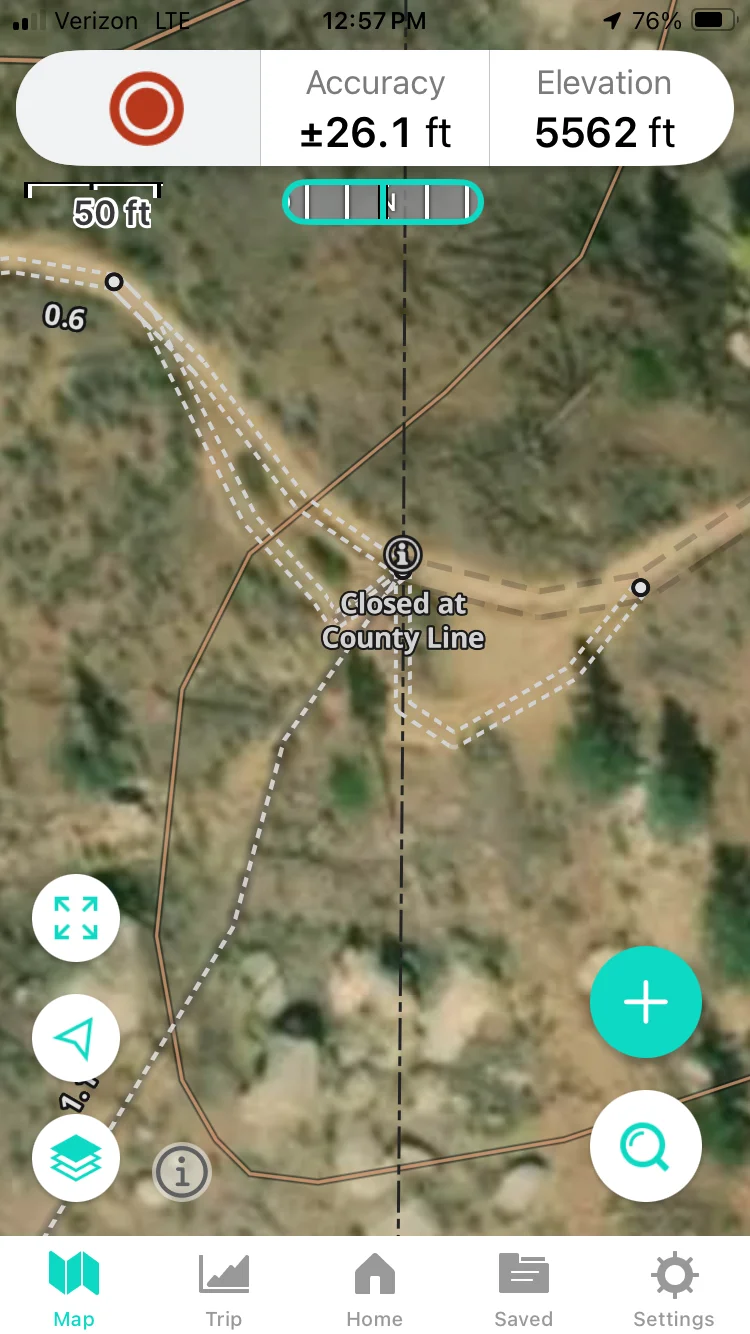Search the map
Screen dimensions: 750x1334
[x=646, y=1146]
